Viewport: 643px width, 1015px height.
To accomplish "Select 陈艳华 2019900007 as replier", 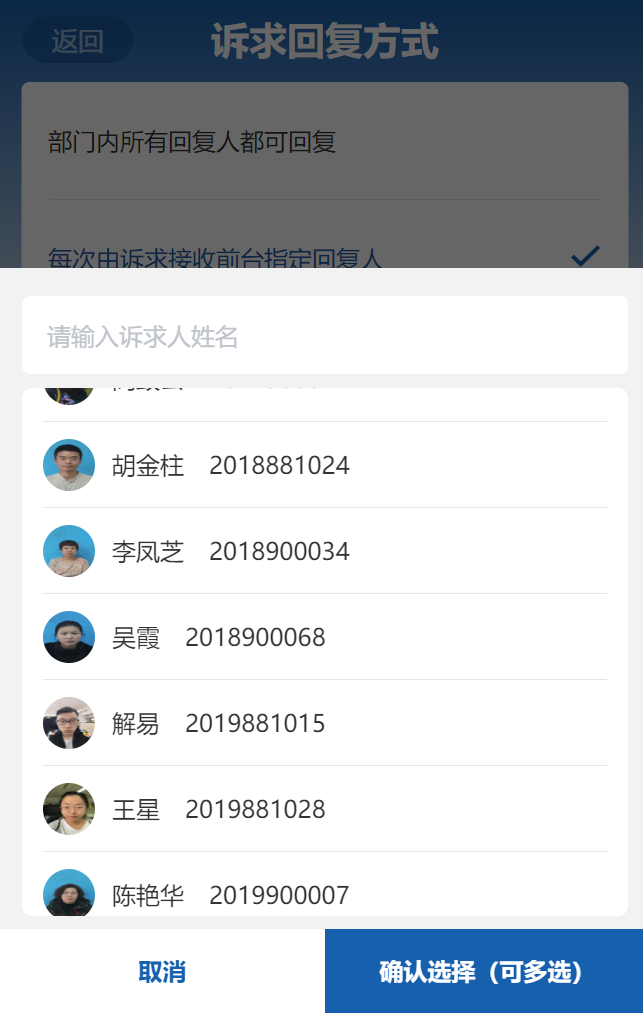I will (324, 894).
